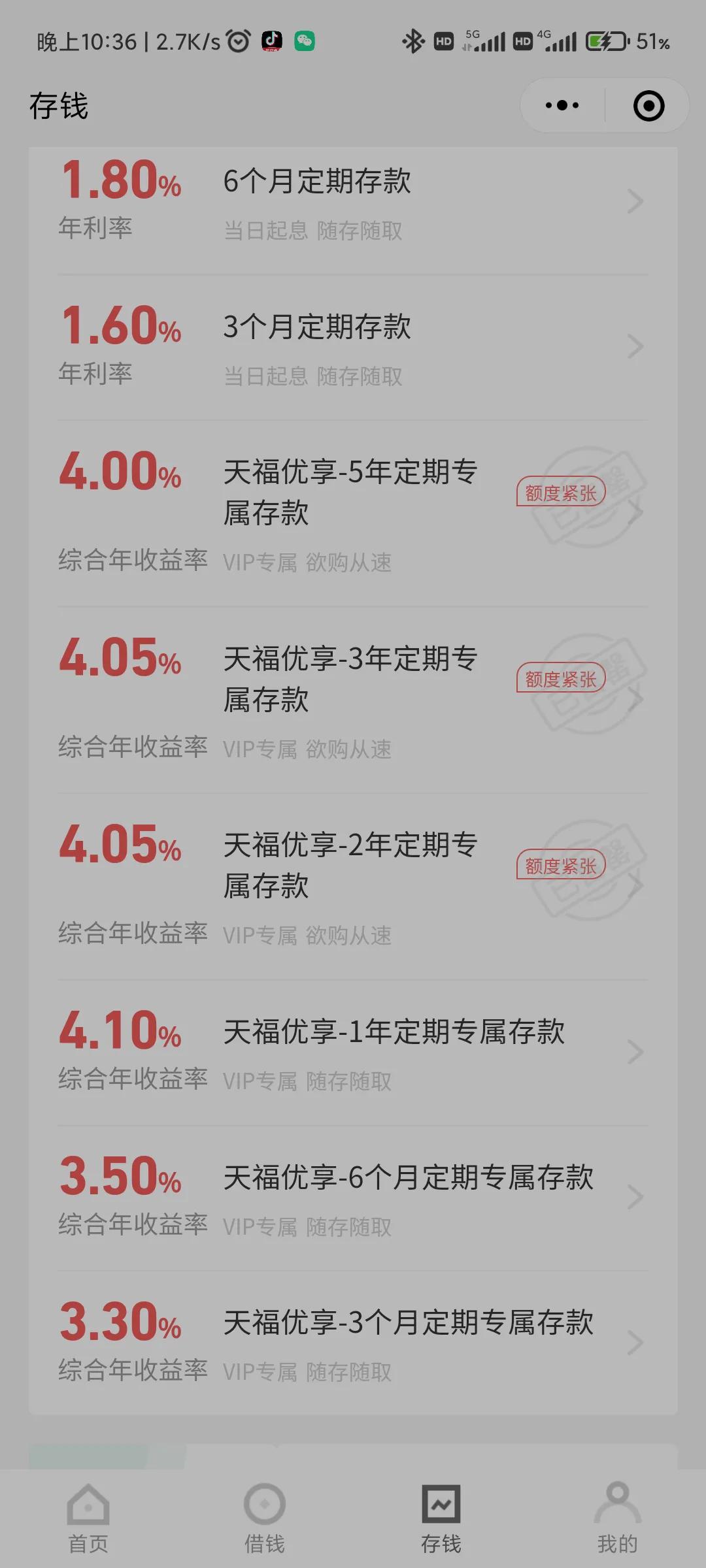Open 天福优享-5年定期专属存款 product
The image size is (706, 1568).
pyautogui.click(x=353, y=510)
